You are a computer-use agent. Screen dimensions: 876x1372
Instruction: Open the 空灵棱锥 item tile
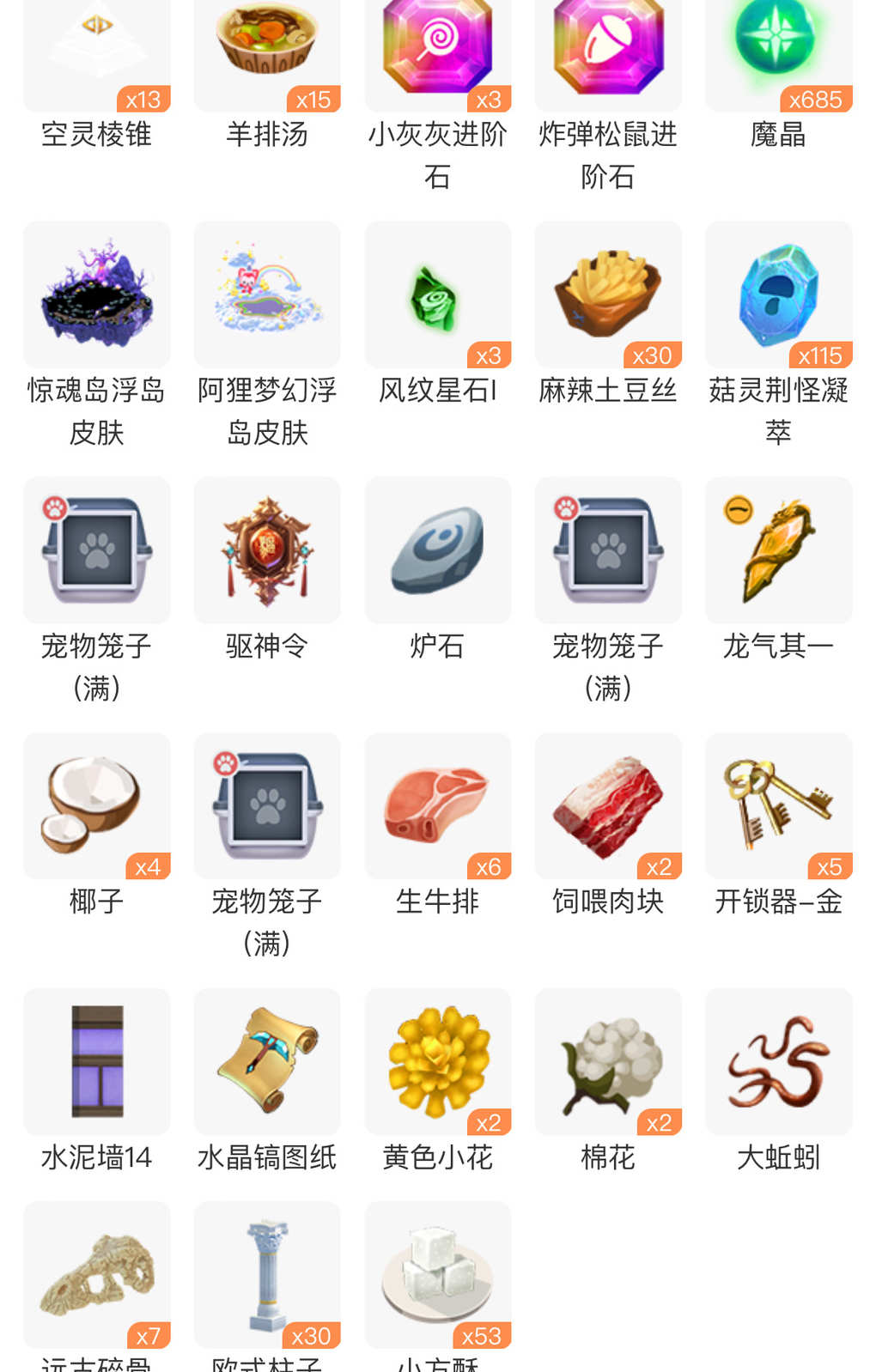tap(96, 52)
